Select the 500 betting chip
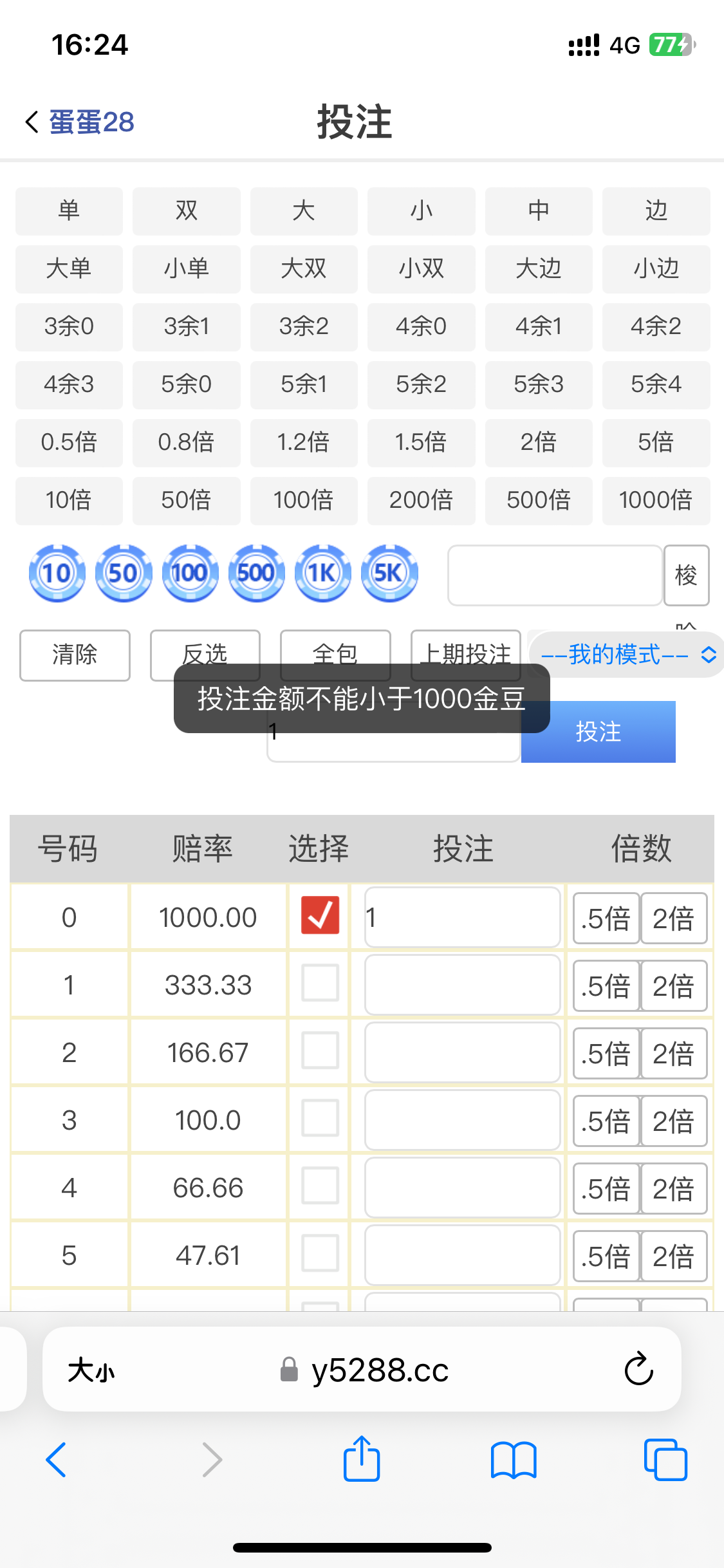 pyautogui.click(x=256, y=572)
